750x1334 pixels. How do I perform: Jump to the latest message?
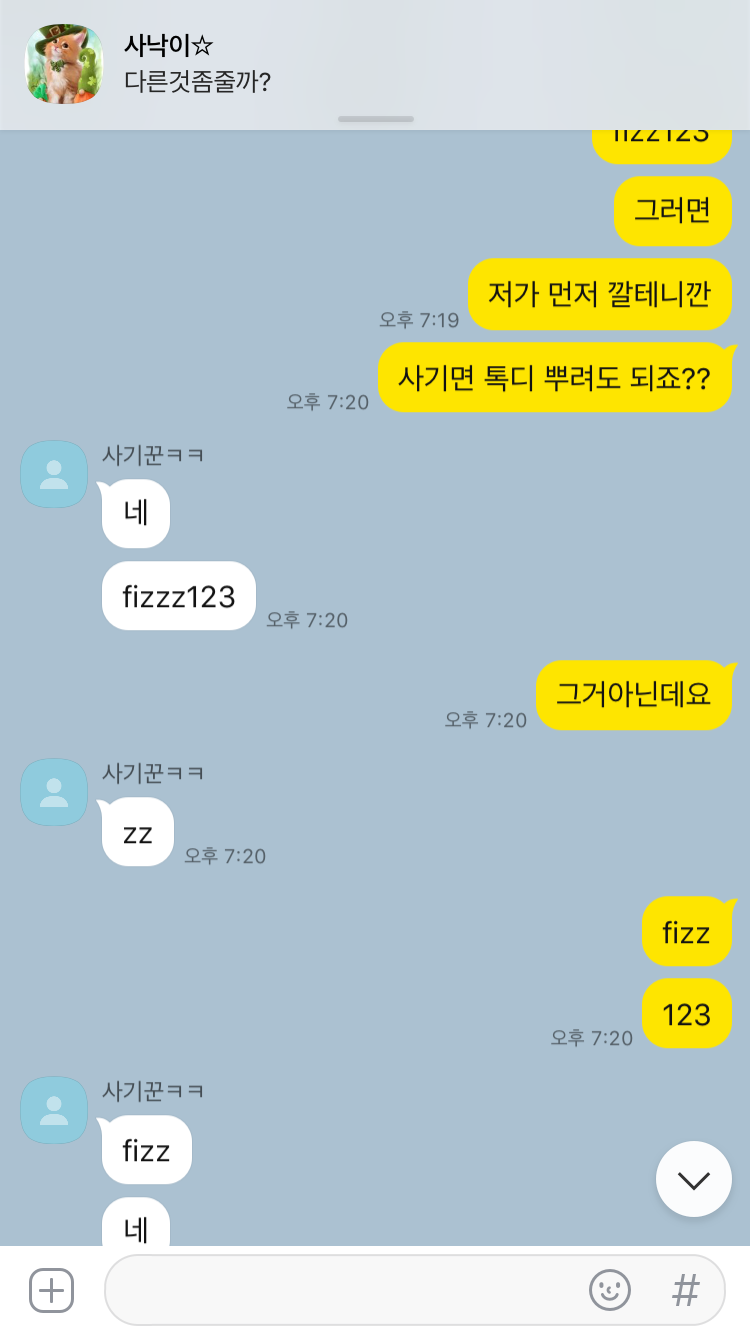coord(693,1179)
